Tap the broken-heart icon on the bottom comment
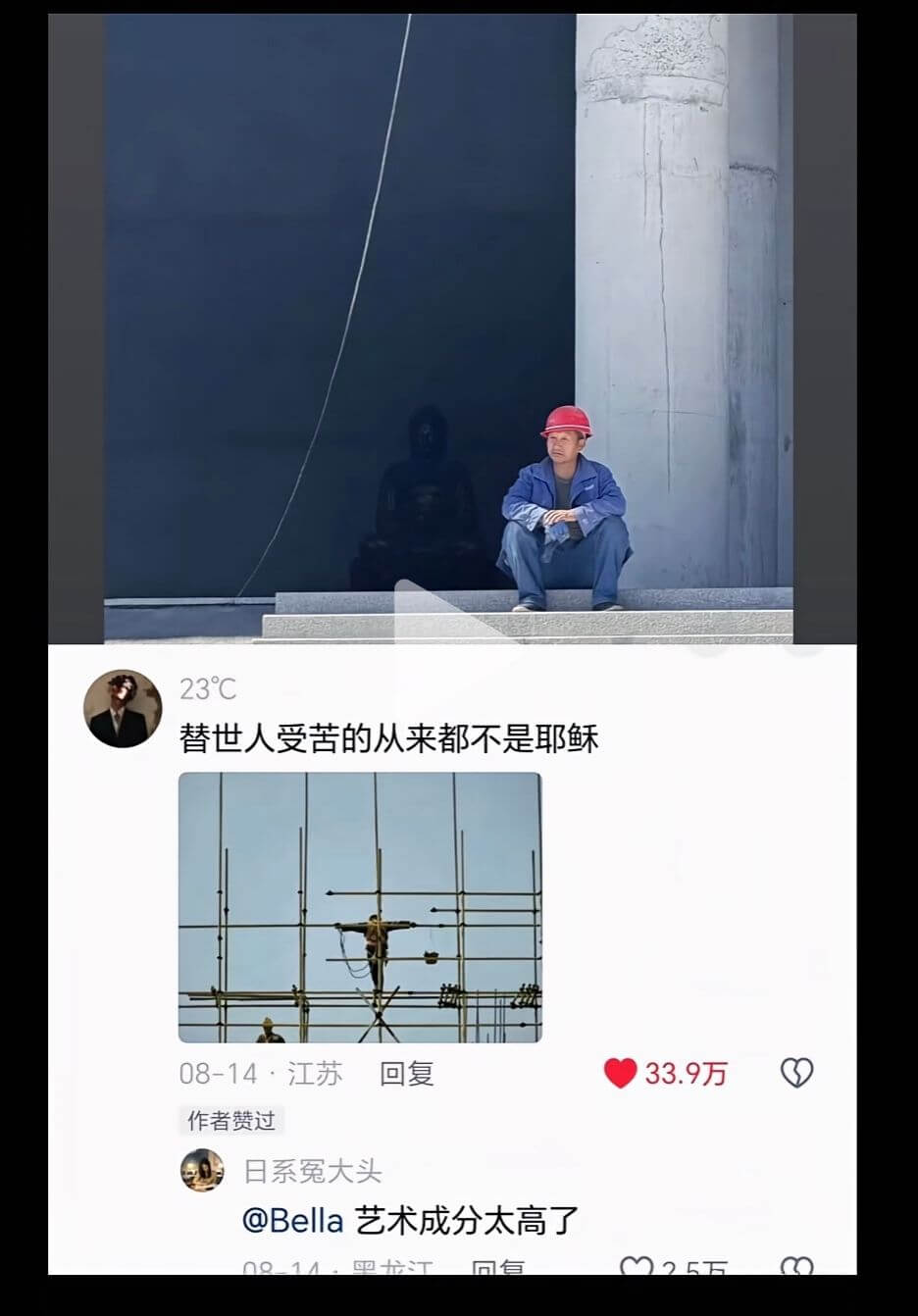The height and width of the screenshot is (1316, 918). (x=798, y=1269)
